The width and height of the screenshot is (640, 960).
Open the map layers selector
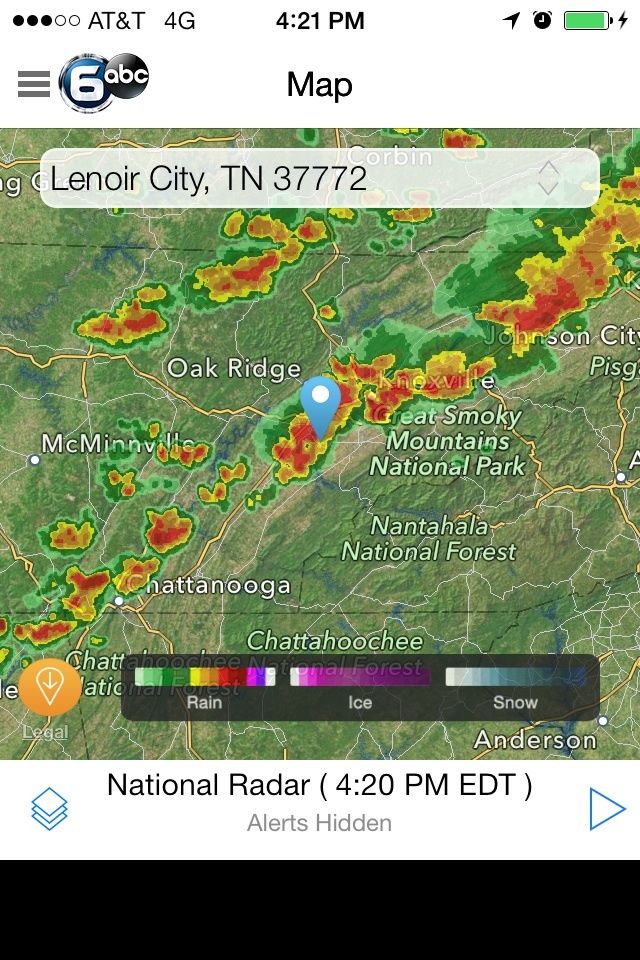pos(49,808)
